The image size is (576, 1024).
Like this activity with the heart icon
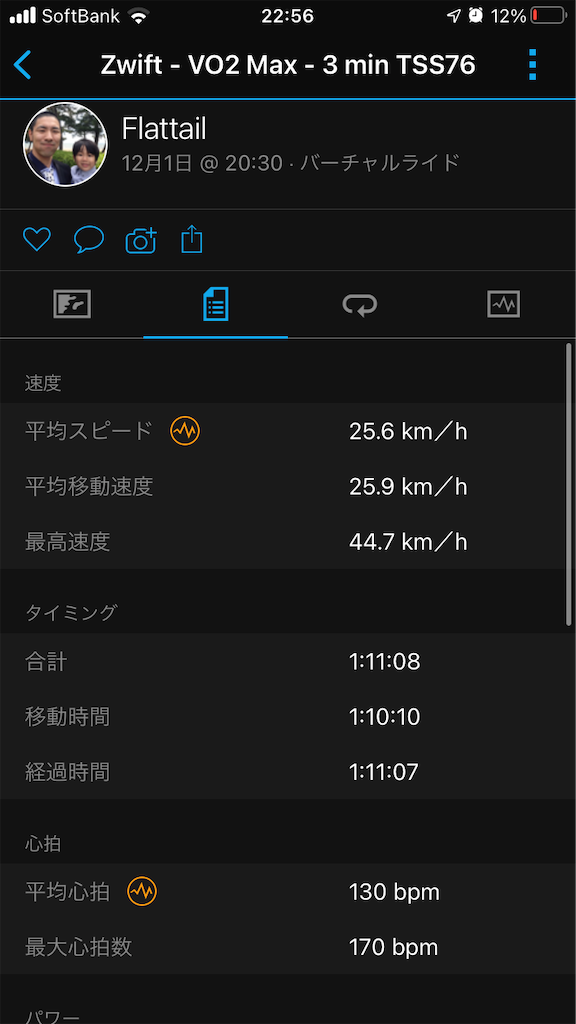click(37, 239)
